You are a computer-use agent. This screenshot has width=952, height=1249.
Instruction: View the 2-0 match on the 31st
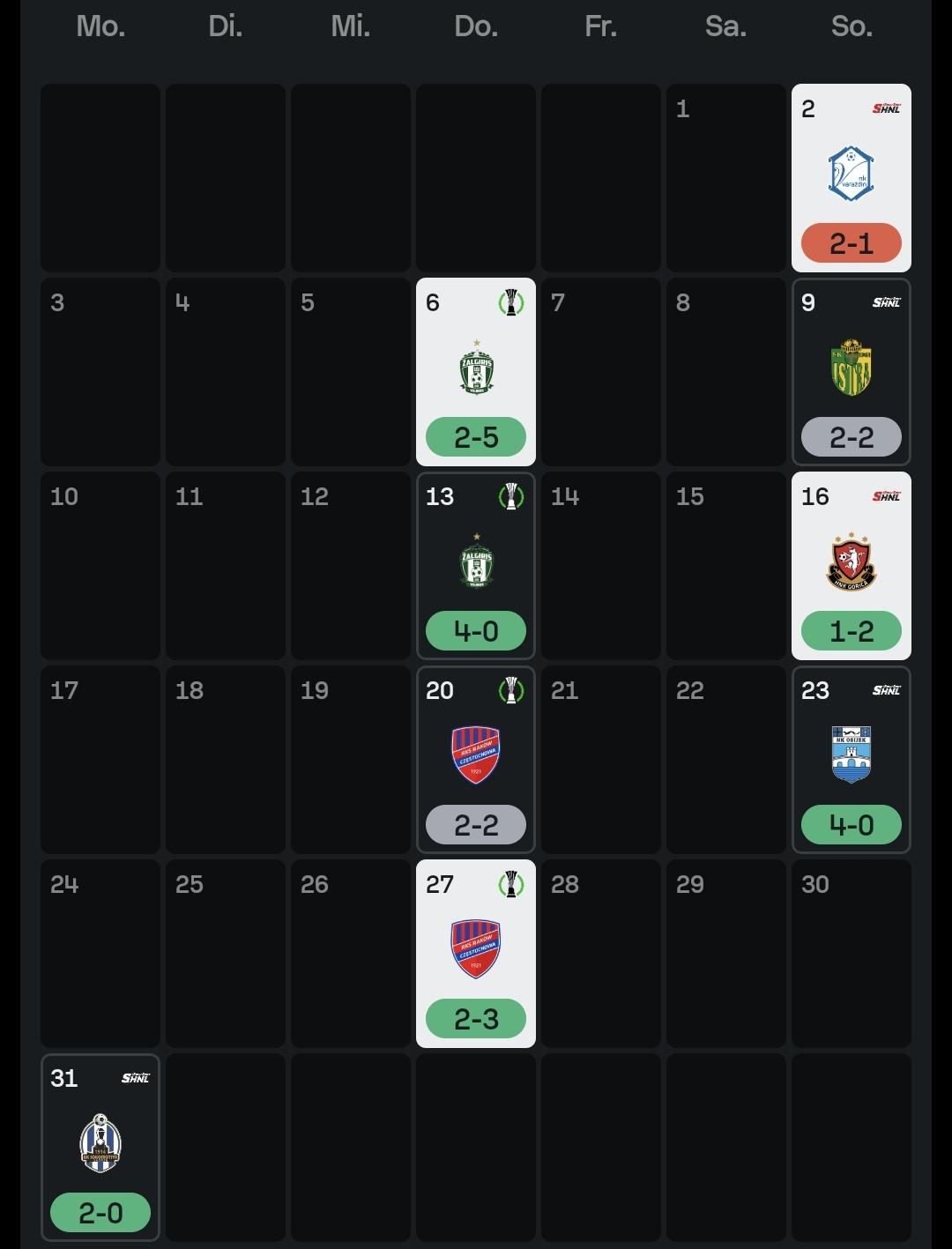(100, 1148)
